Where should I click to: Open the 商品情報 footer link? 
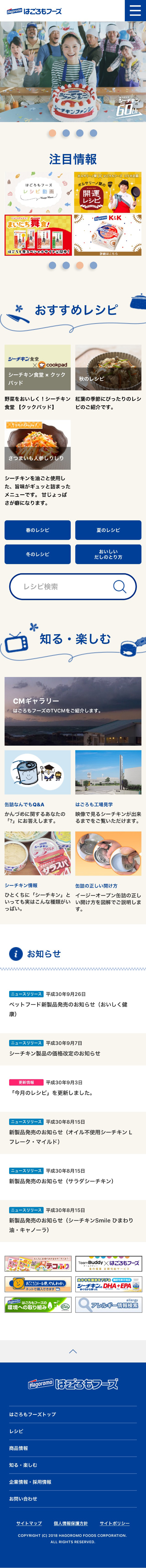(18, 1448)
